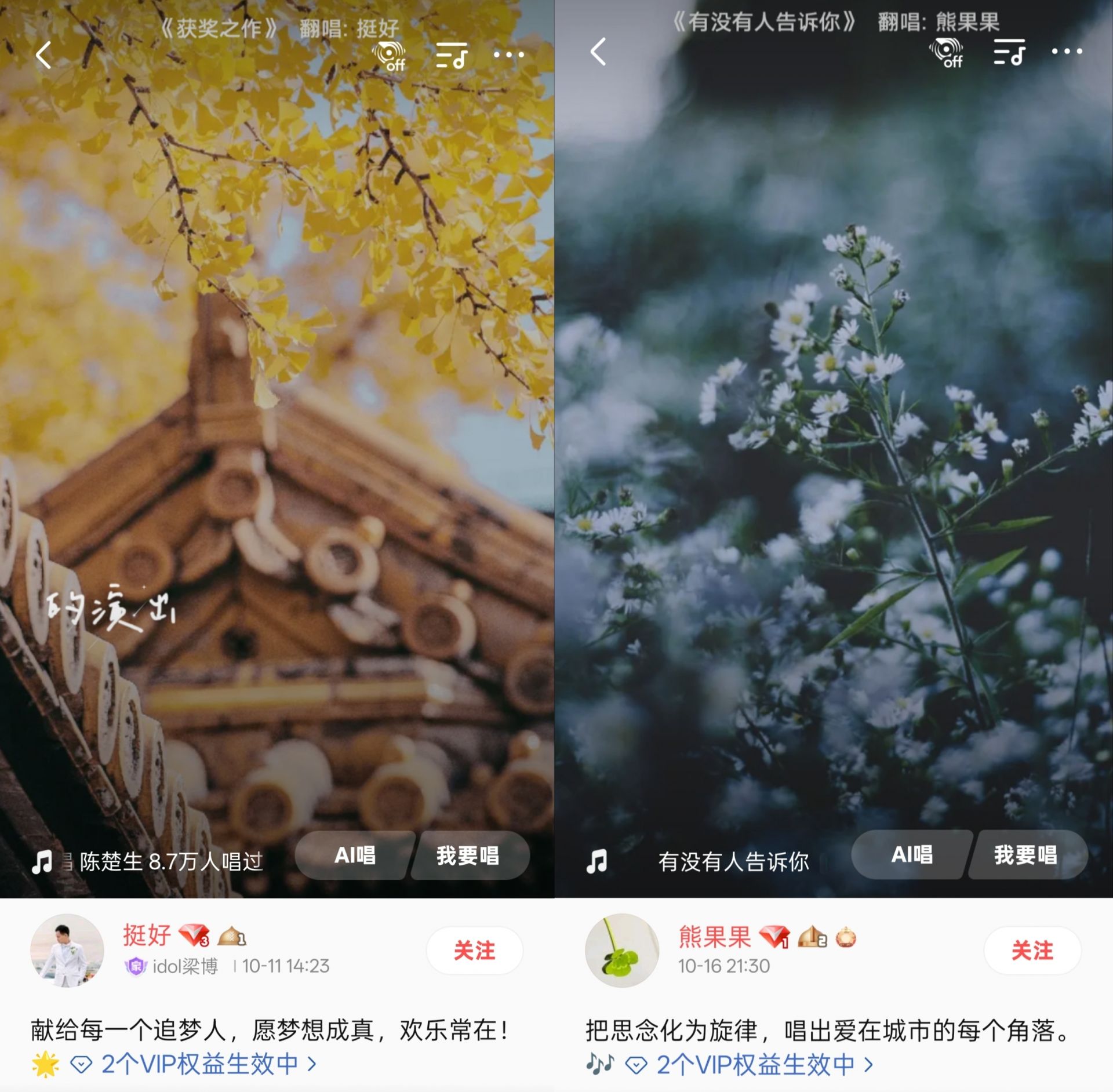Viewport: 1113px width, 1092px height.
Task: Go back from the 《获奖之作》 cover page
Action: click(43, 56)
